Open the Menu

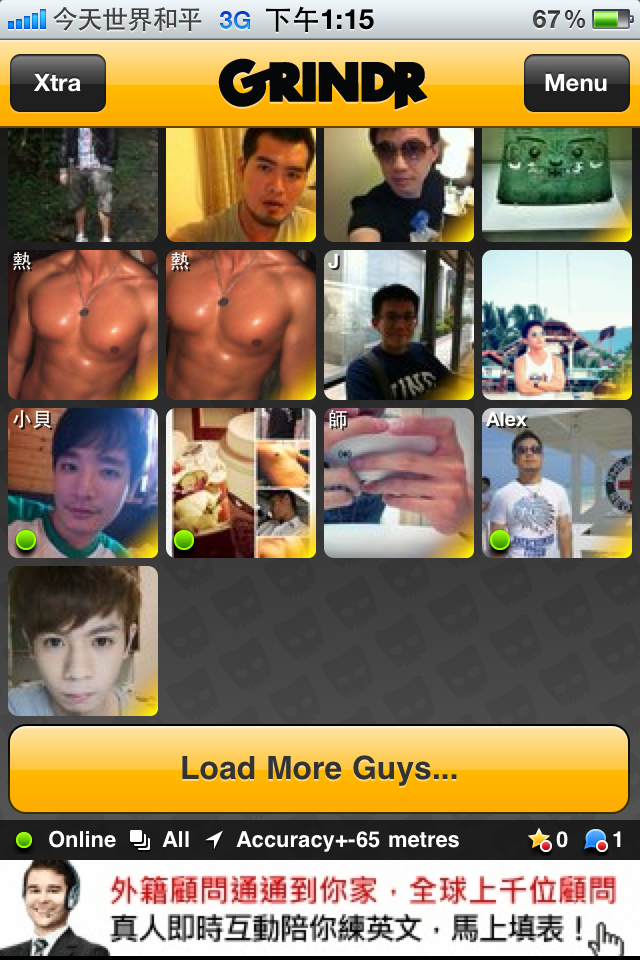575,83
